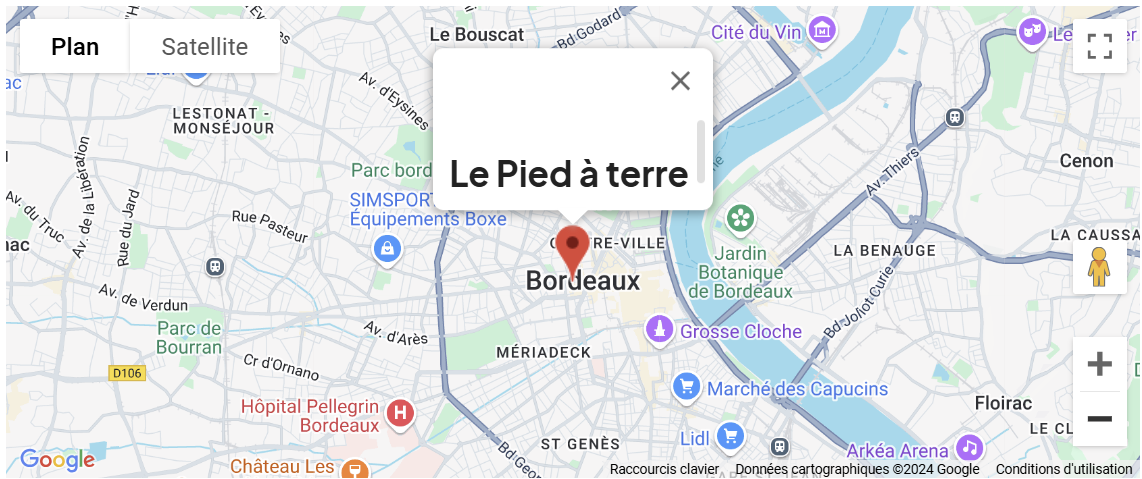This screenshot has height=479, width=1142.
Task: Tap the Street View pegman
Action: [x=1099, y=267]
